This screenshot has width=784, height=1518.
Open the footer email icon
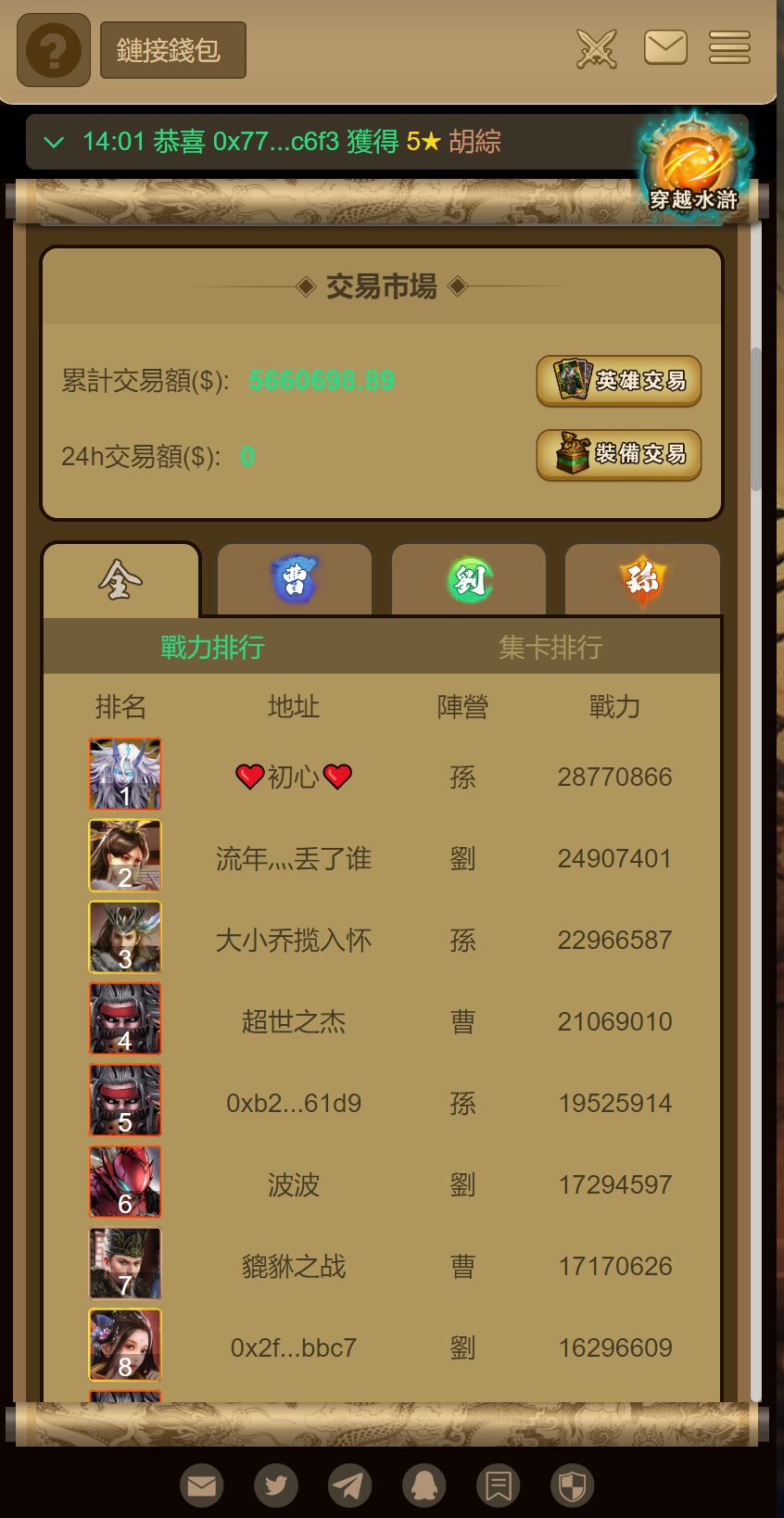click(x=202, y=1486)
